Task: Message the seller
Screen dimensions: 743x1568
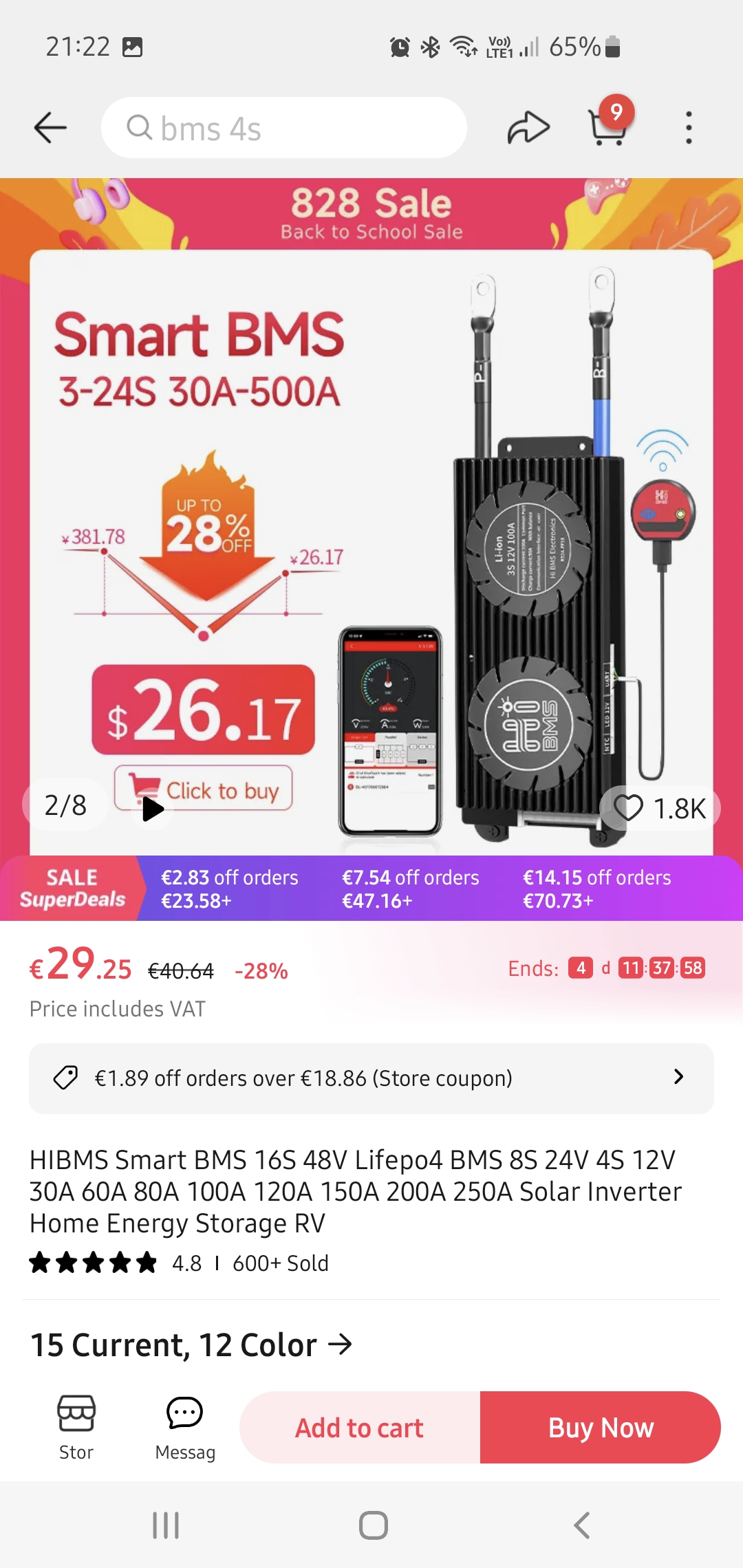Action: coord(184,1427)
